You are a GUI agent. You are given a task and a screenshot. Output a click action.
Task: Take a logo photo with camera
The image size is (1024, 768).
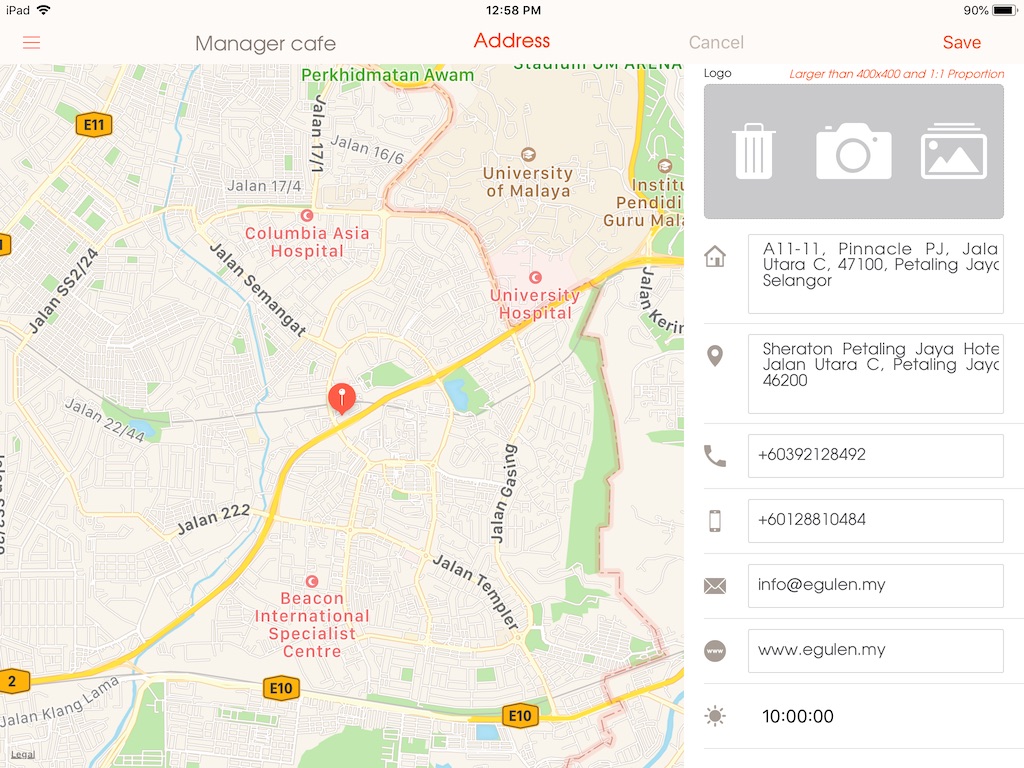pos(853,152)
